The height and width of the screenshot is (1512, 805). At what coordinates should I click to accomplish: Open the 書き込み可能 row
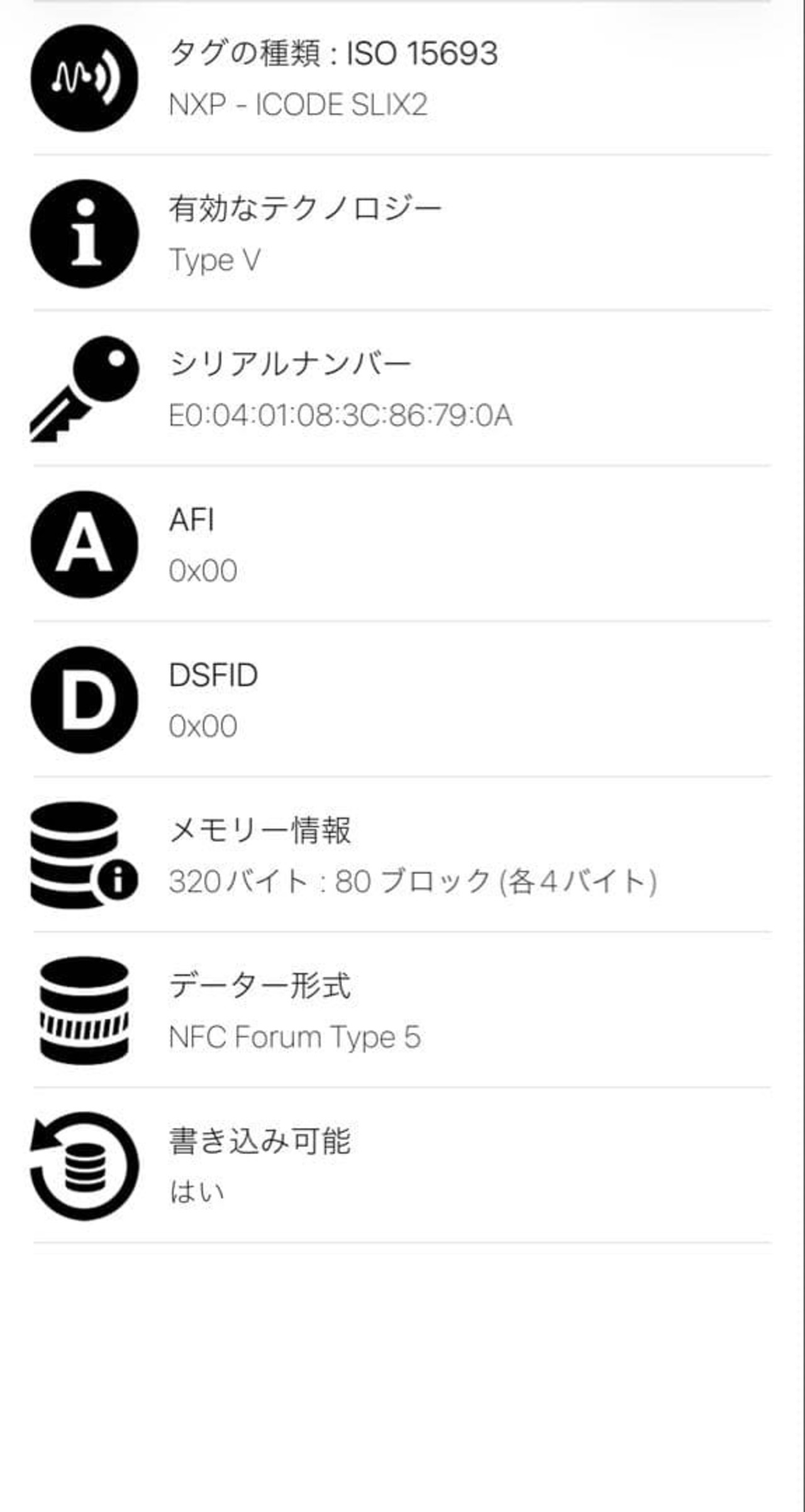pyautogui.click(x=402, y=1165)
